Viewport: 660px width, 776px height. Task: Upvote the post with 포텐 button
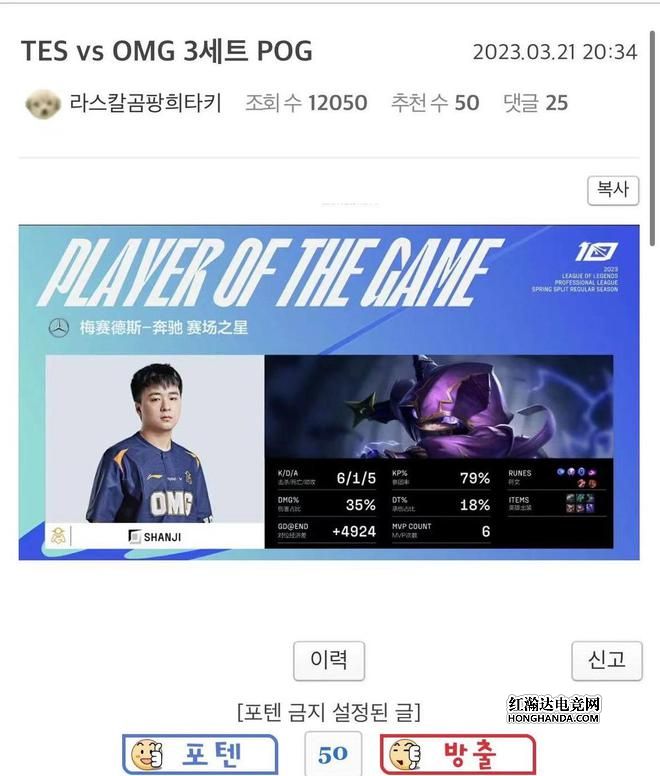point(199,754)
